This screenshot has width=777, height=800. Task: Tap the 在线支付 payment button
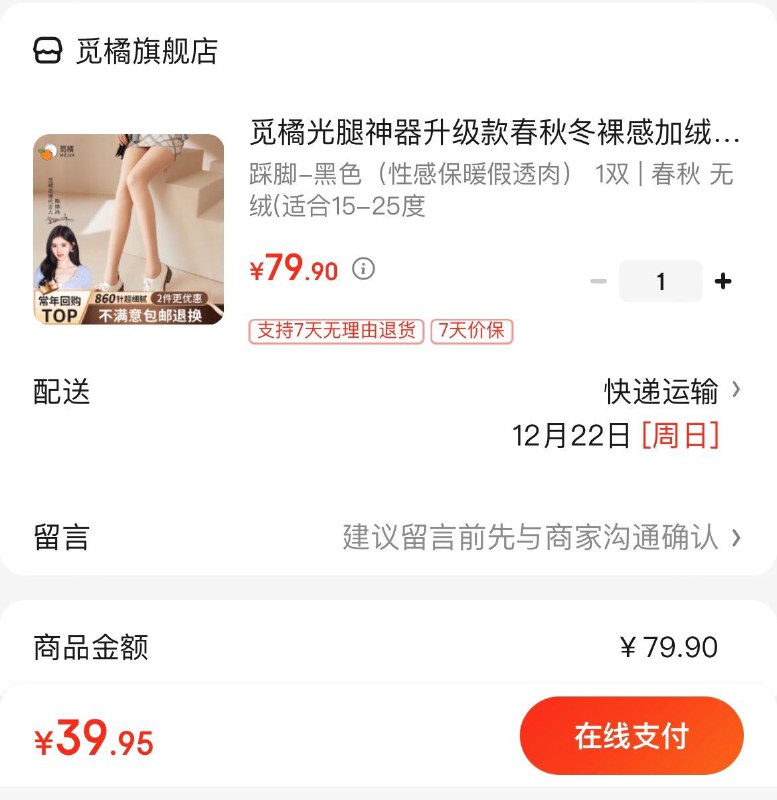[631, 735]
